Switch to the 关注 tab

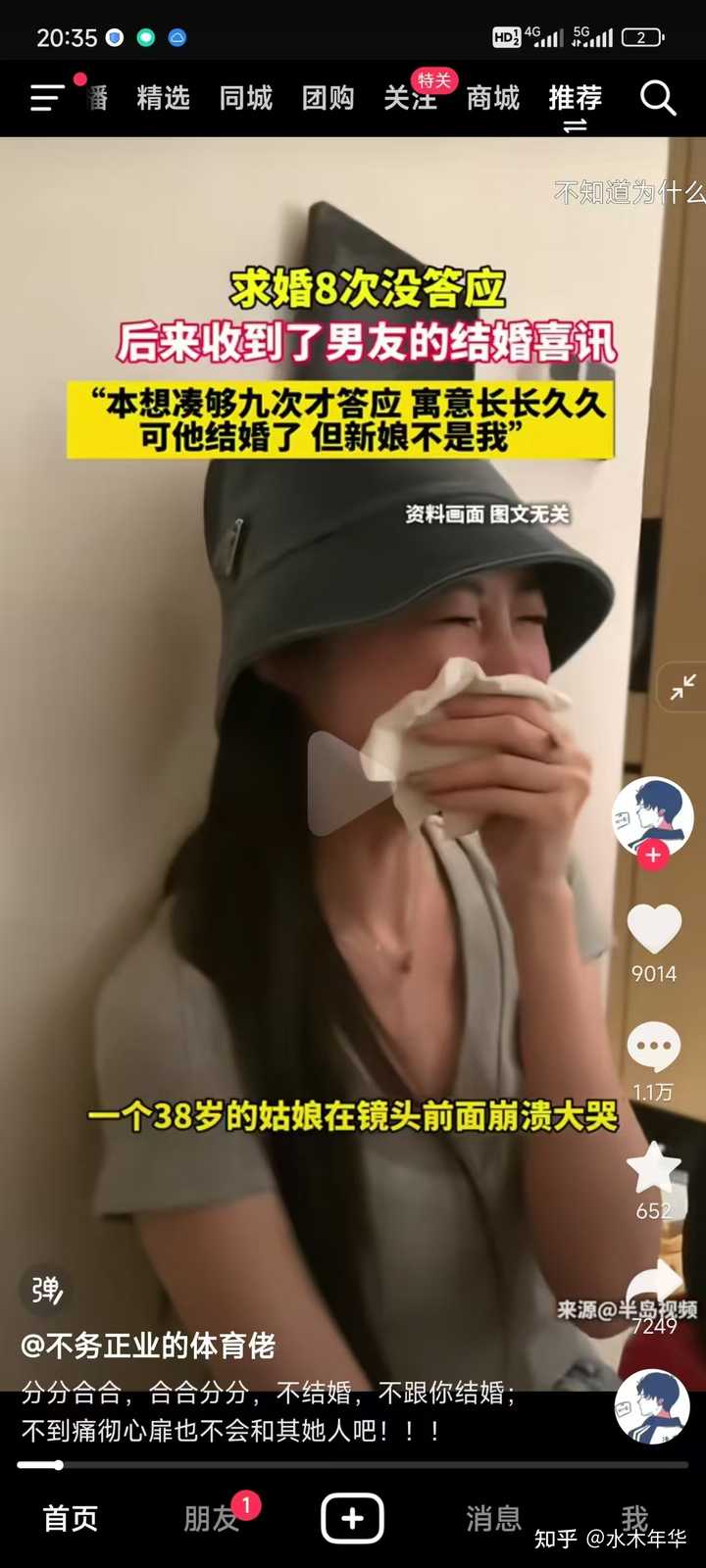point(410,98)
